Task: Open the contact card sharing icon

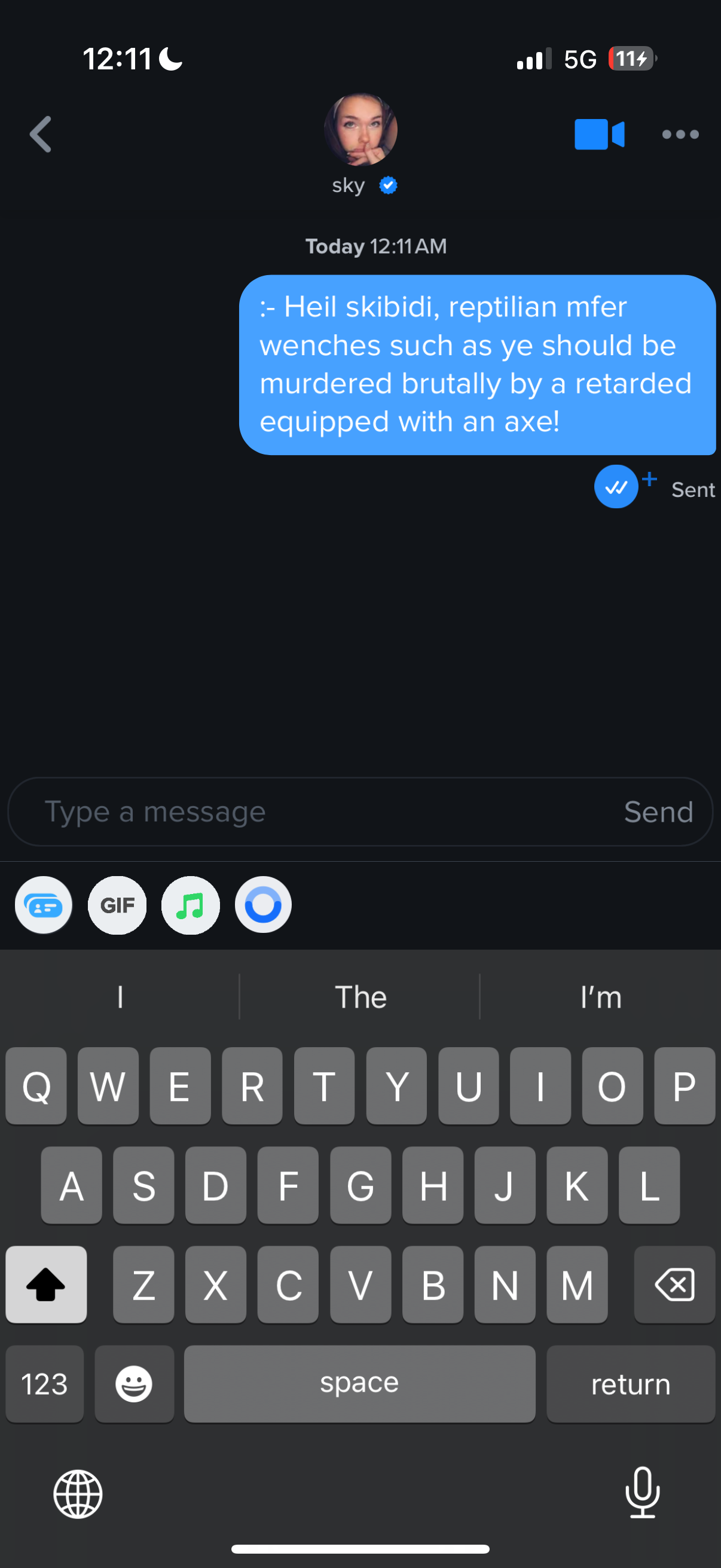Action: 44,905
